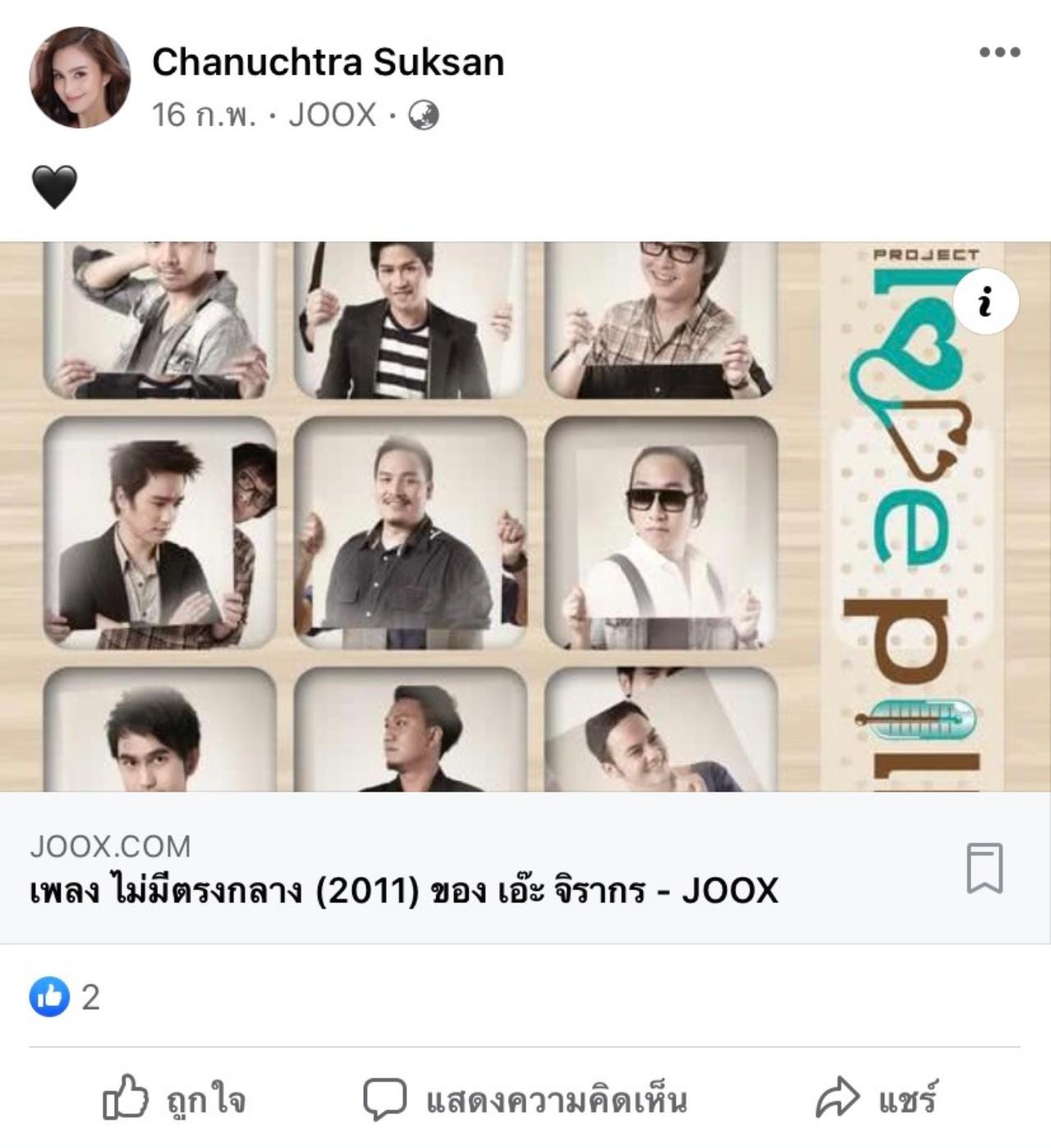
Task: Open the JOOX.COM song title link
Action: click(x=402, y=891)
